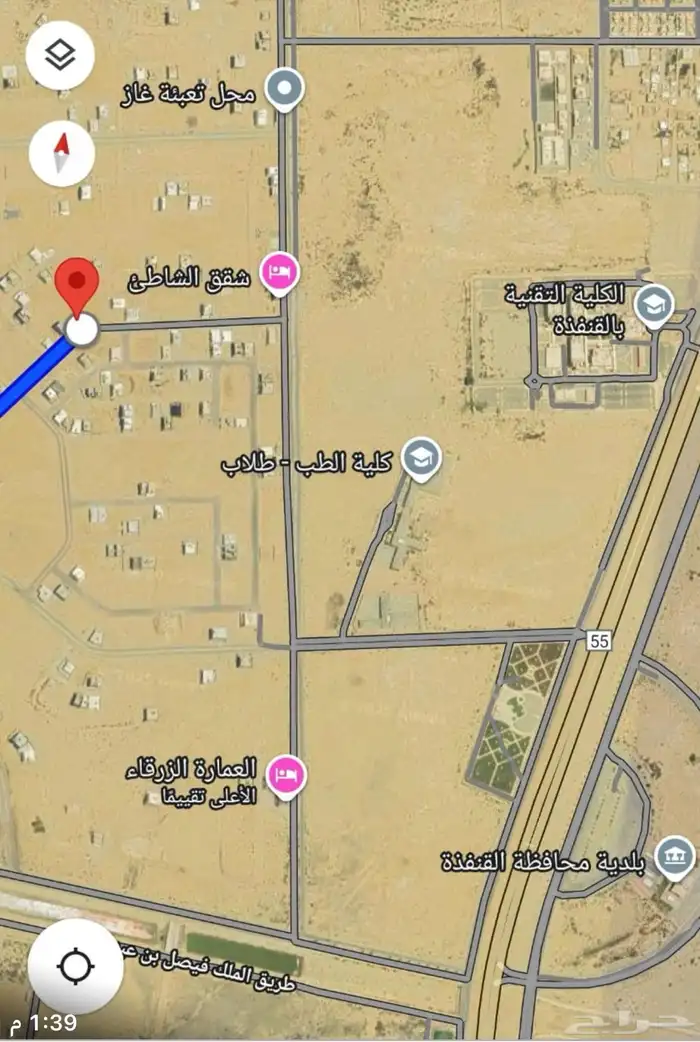
Task: Tap the compass to reorient map
Action: [62, 153]
